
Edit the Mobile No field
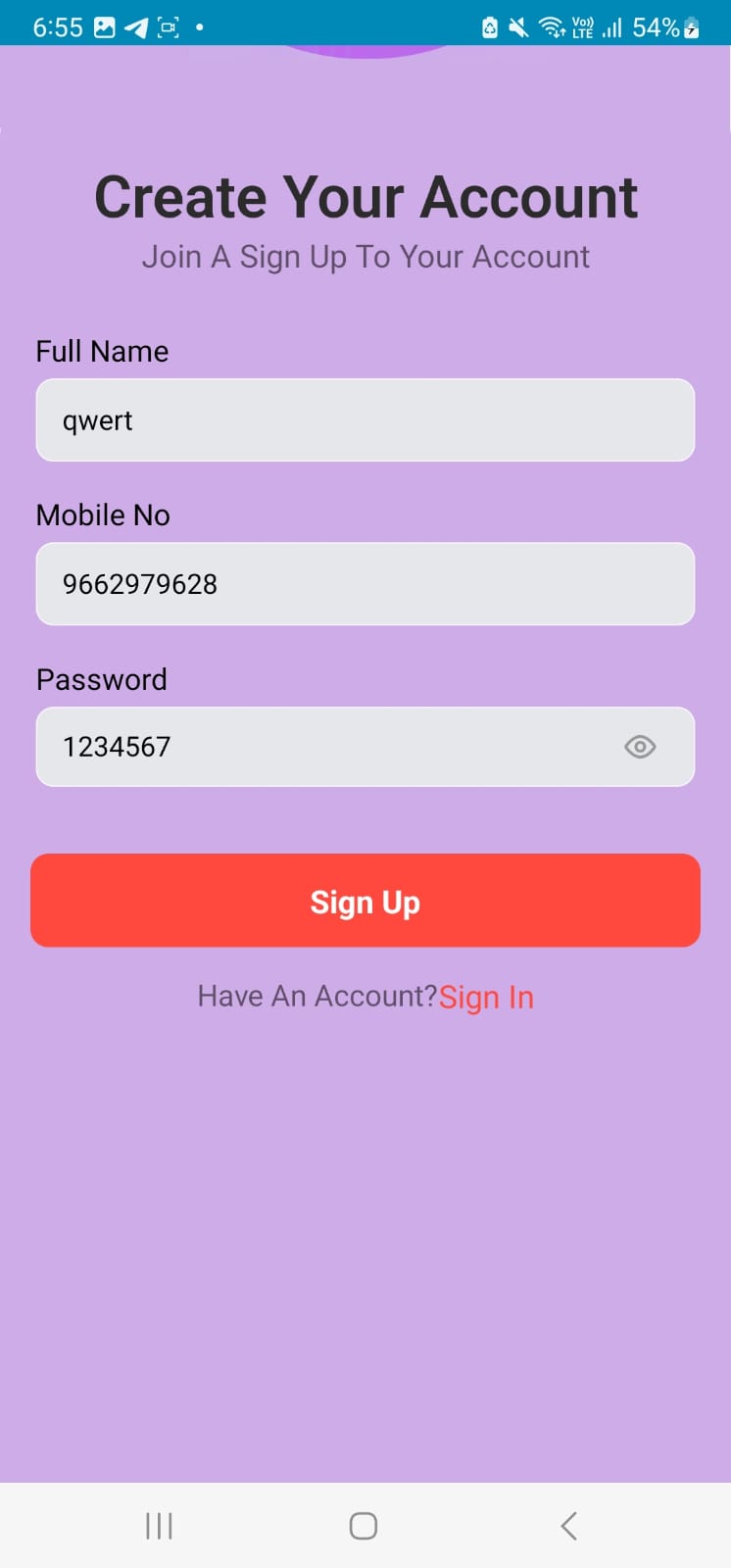[x=365, y=584]
